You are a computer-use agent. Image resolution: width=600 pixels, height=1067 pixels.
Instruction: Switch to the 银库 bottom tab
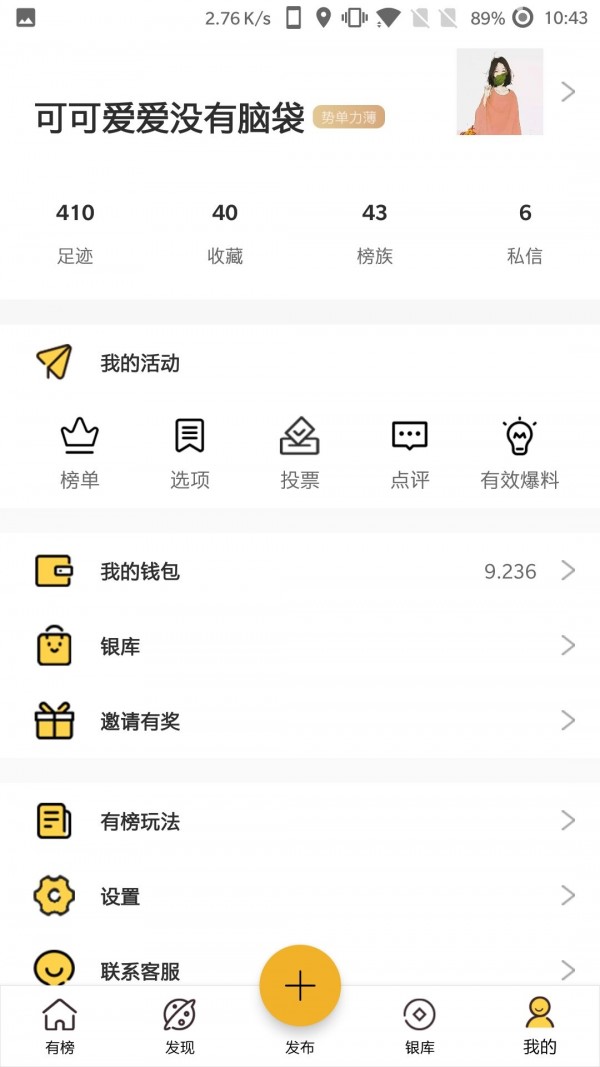[x=420, y=1027]
